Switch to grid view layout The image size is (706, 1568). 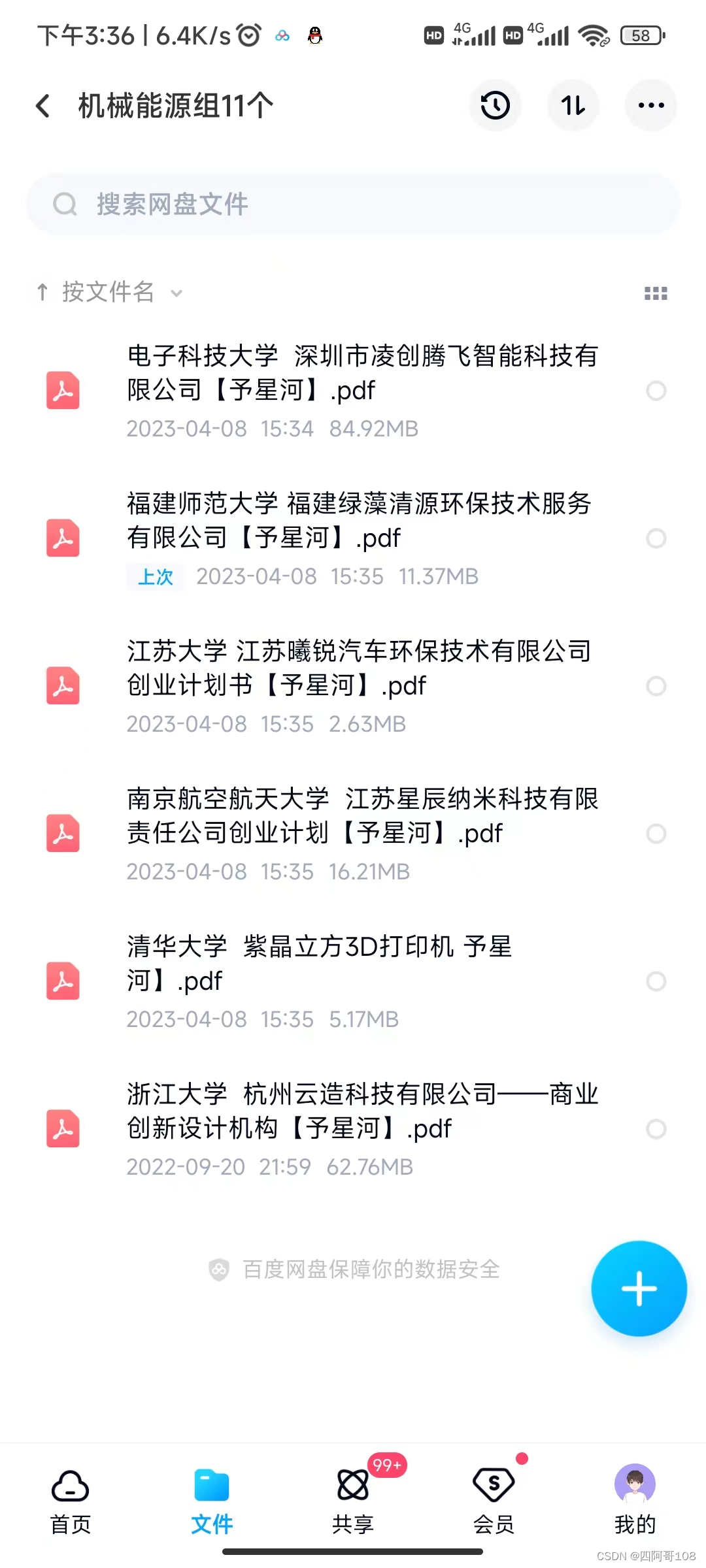click(x=656, y=293)
